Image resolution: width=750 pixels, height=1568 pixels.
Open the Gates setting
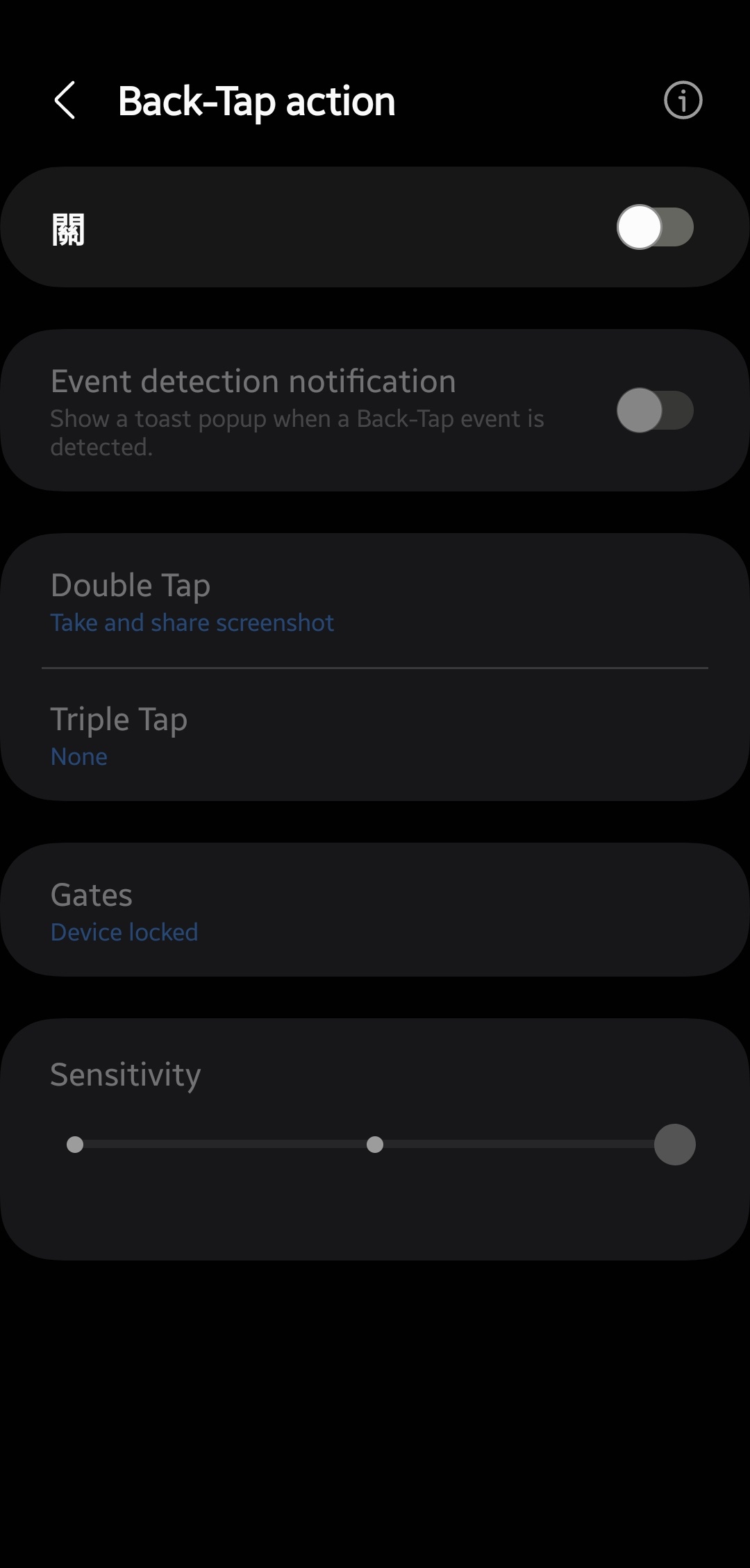pyautogui.click(x=375, y=910)
